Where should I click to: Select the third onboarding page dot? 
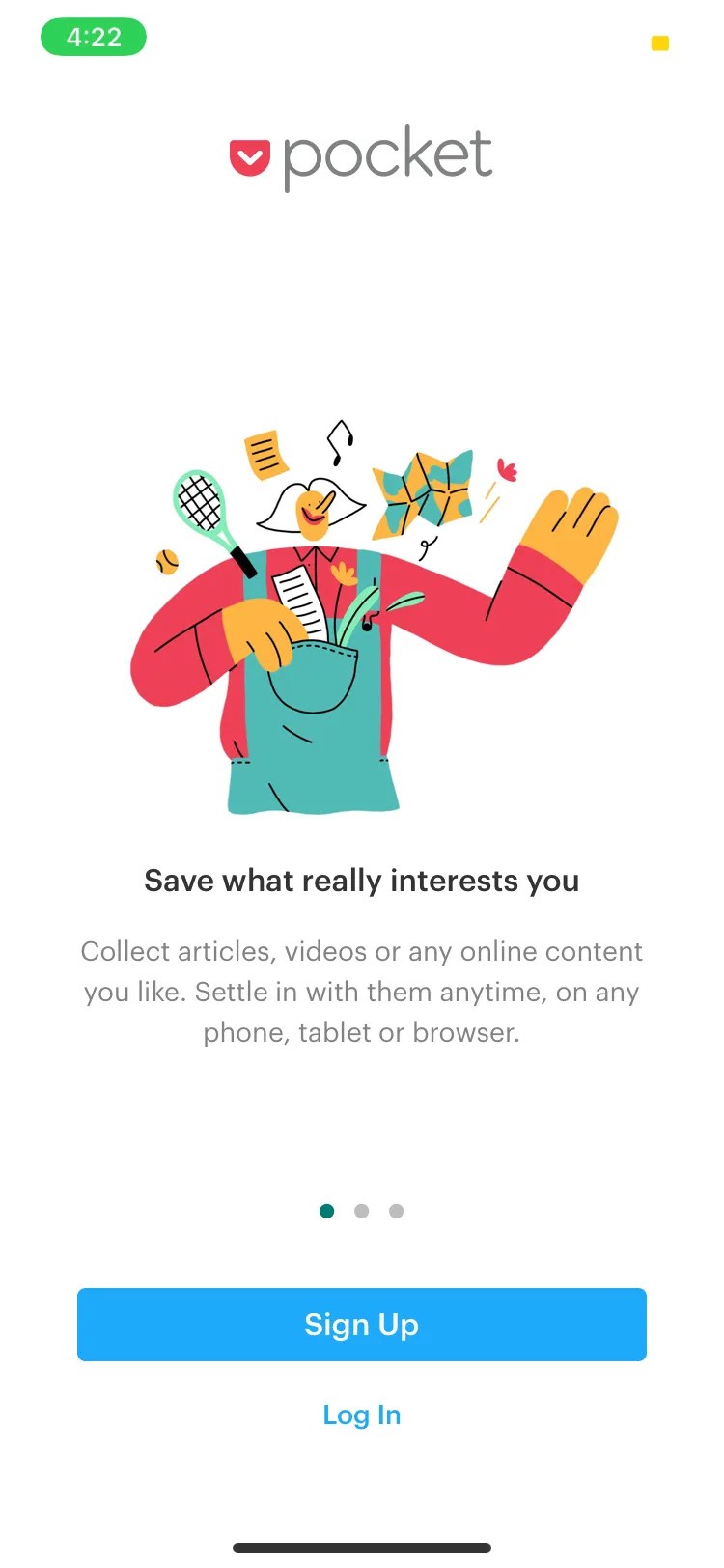pyautogui.click(x=396, y=1211)
